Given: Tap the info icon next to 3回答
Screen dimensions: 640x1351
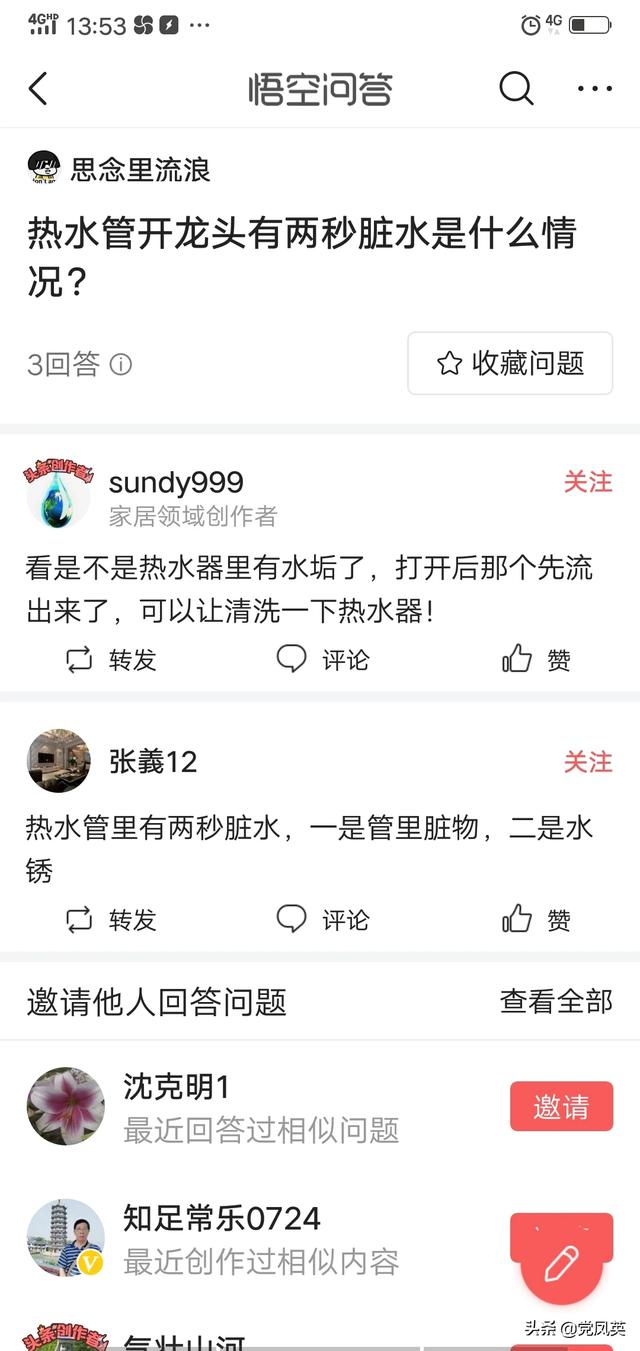Looking at the screenshot, I should (121, 364).
